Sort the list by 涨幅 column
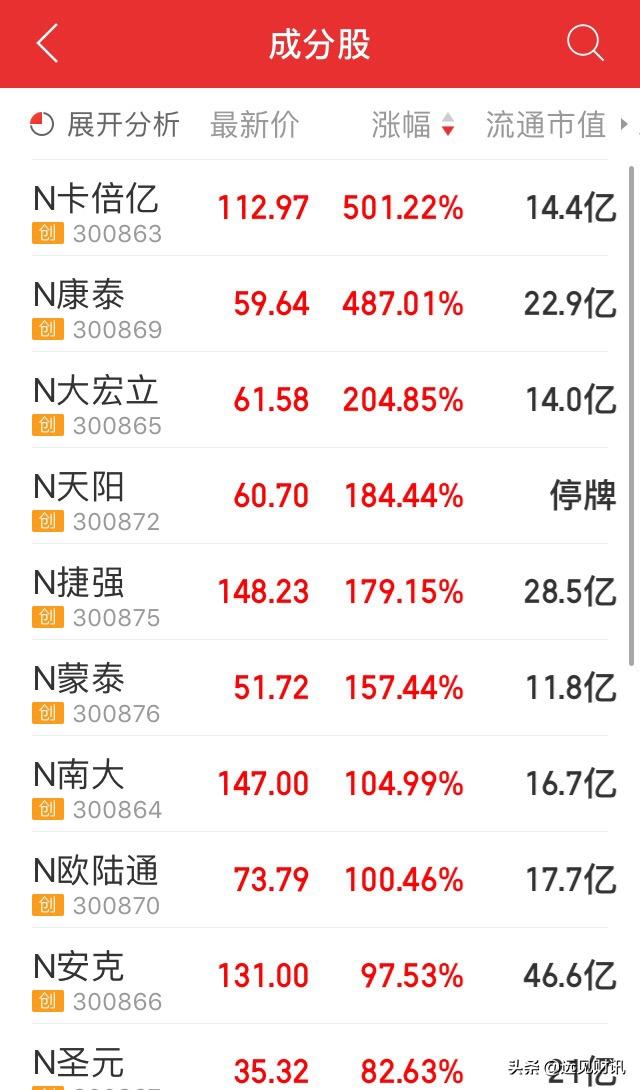The image size is (640, 1090). tap(413, 125)
